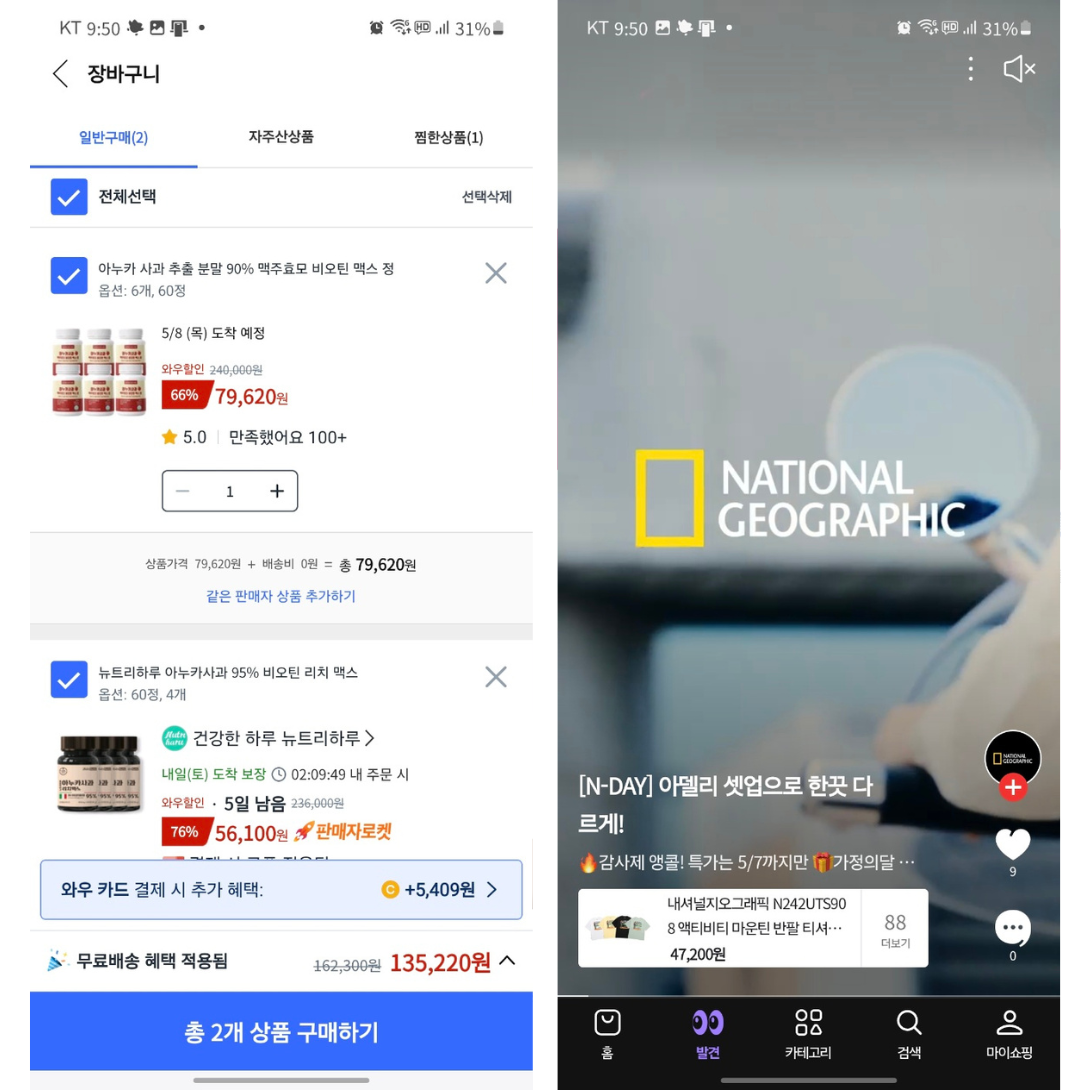Viewport: 1090px width, 1090px height.
Task: Switch to the 카테고리 tab
Action: 808,1034
